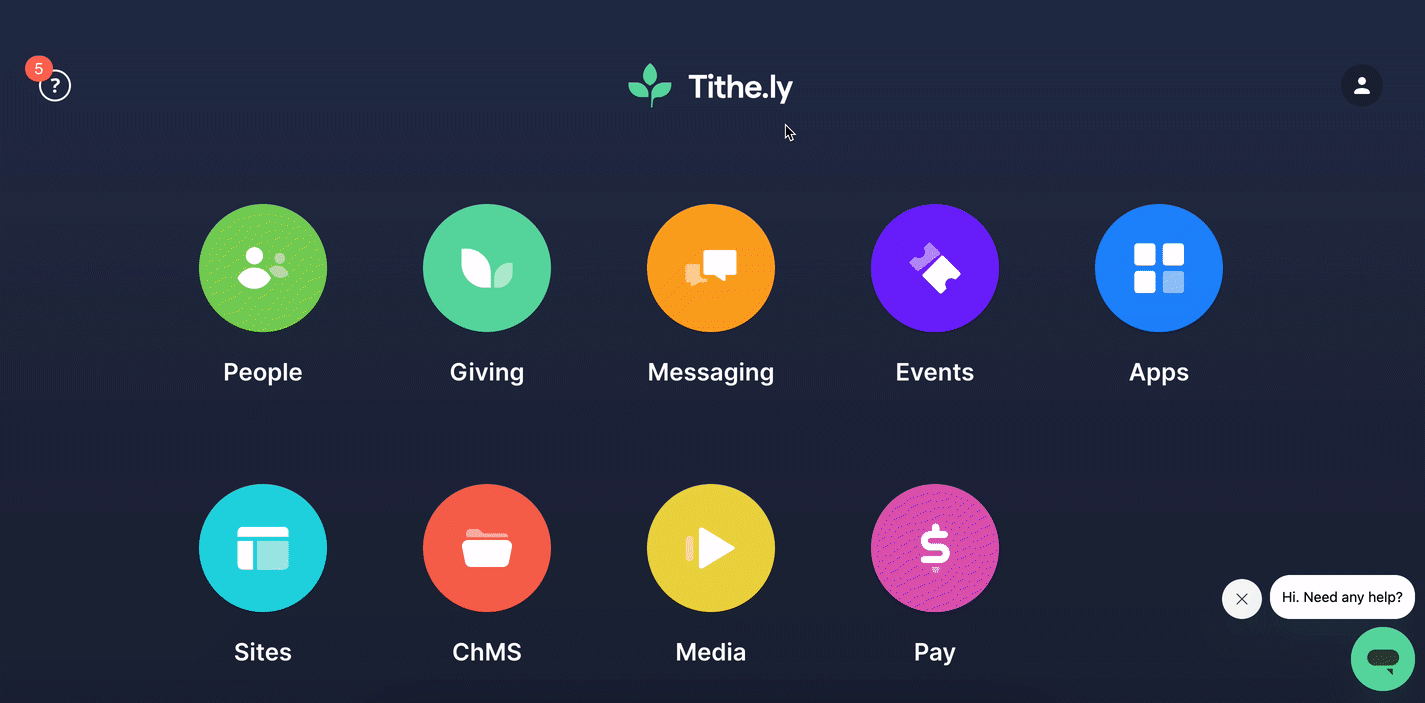This screenshot has height=703, width=1425.
Task: Go to Messaging
Action: 711,268
